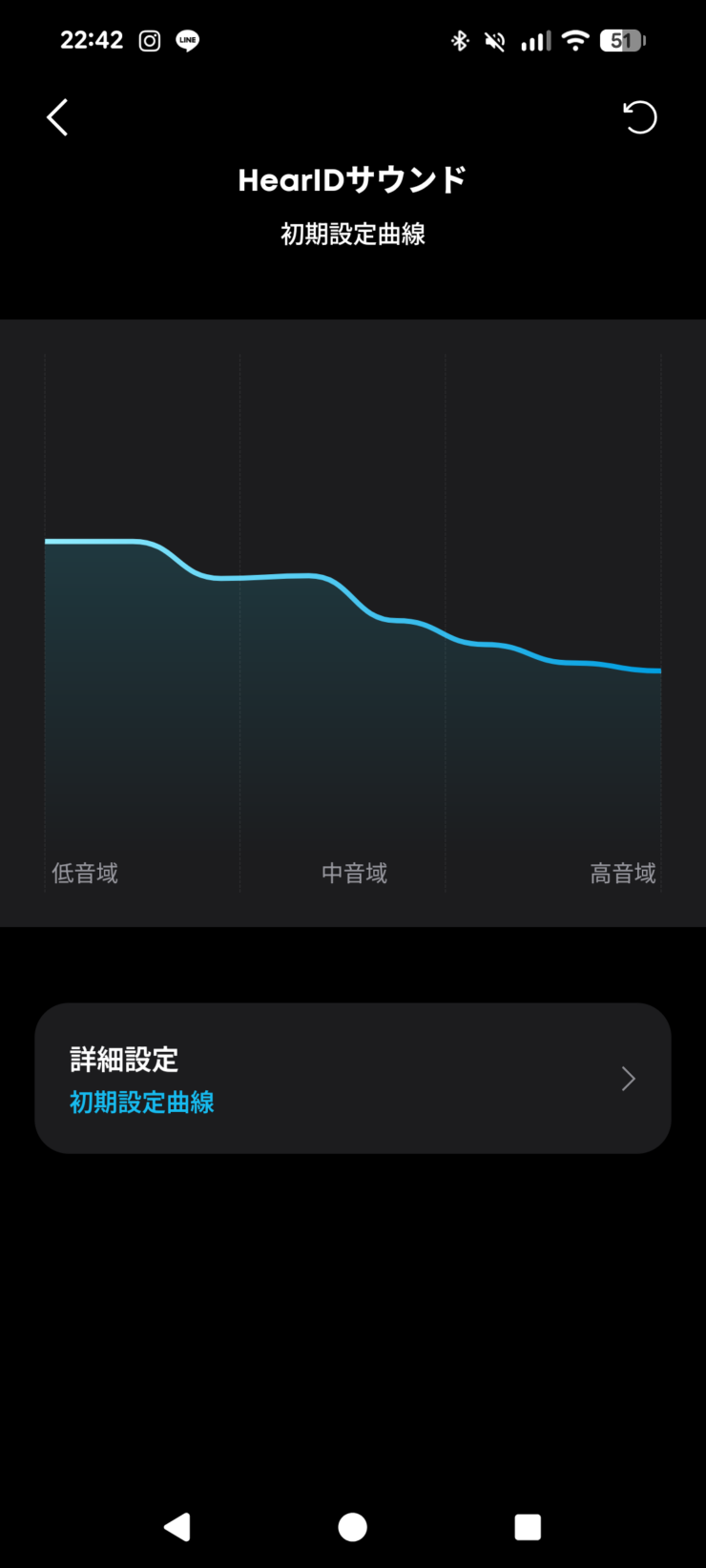Tap the reset icon at top right
Image resolution: width=706 pixels, height=1568 pixels.
(640, 117)
